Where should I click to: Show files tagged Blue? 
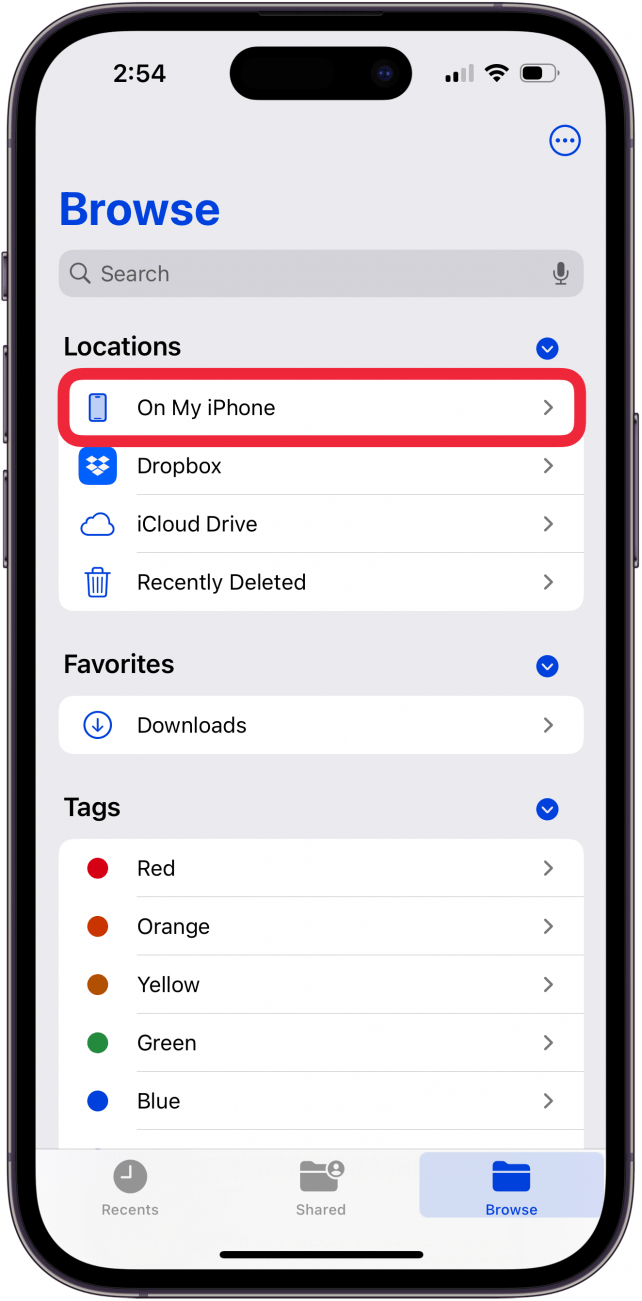click(320, 1101)
